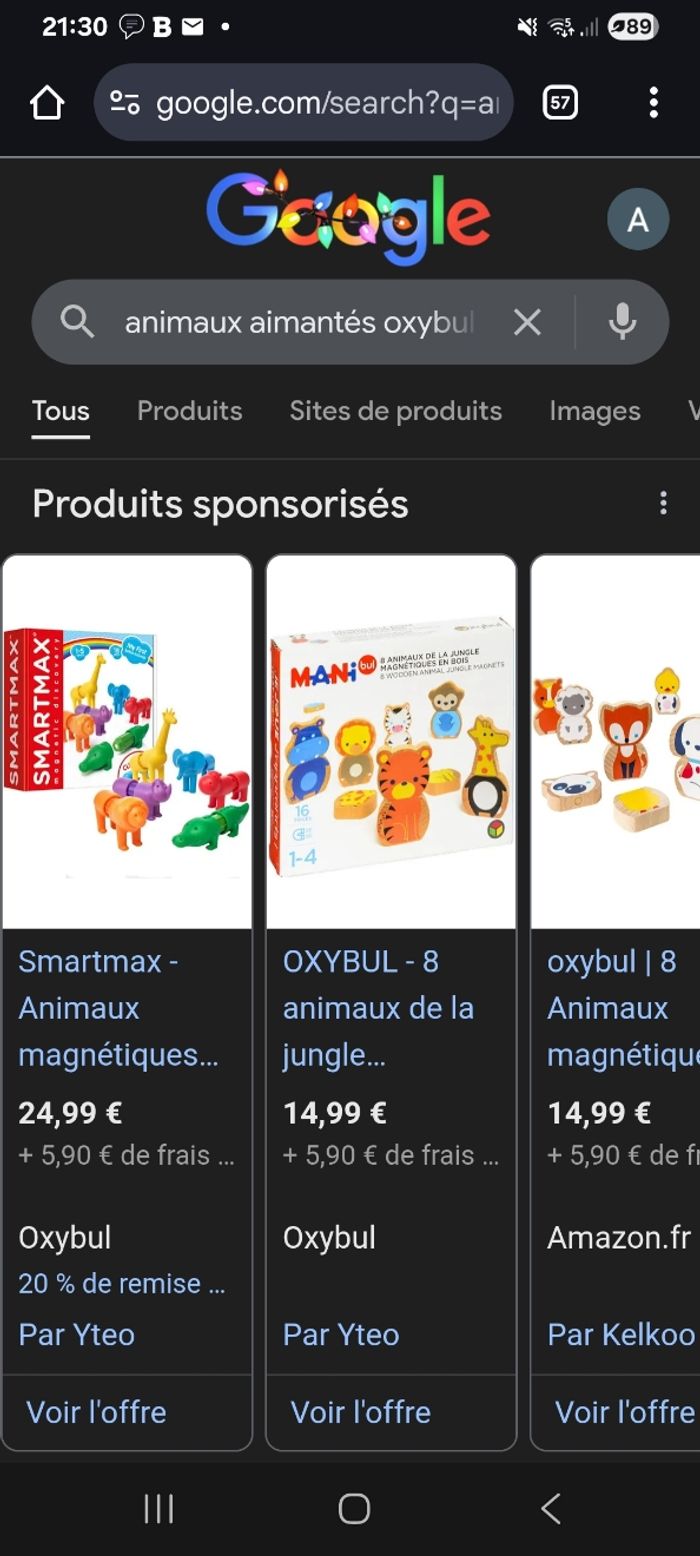Clear the search query text
This screenshot has width=700, height=1556.
[x=527, y=322]
